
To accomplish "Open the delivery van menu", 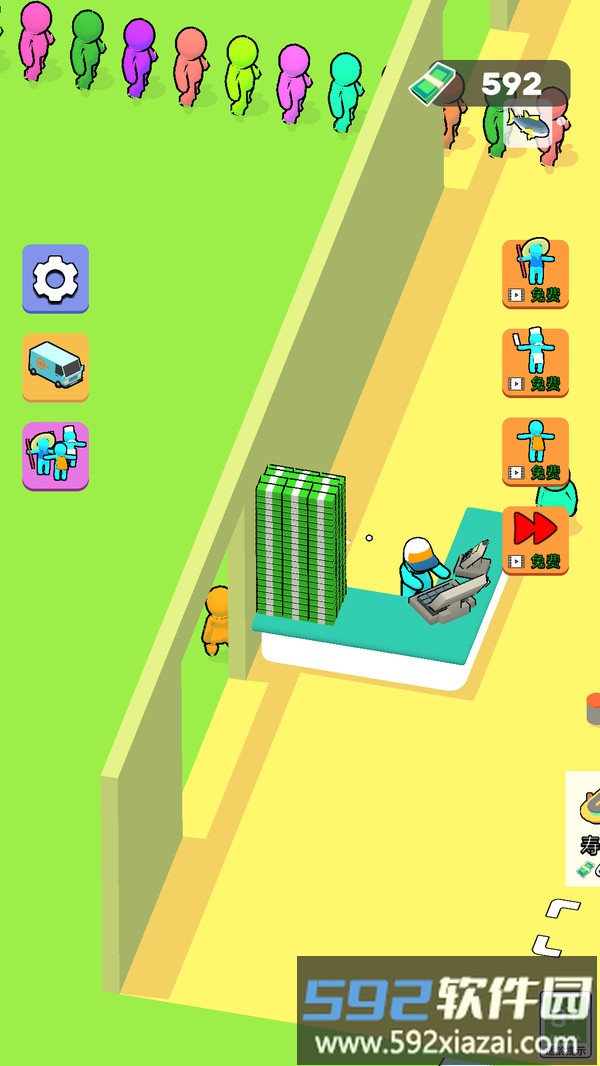I will (56, 367).
